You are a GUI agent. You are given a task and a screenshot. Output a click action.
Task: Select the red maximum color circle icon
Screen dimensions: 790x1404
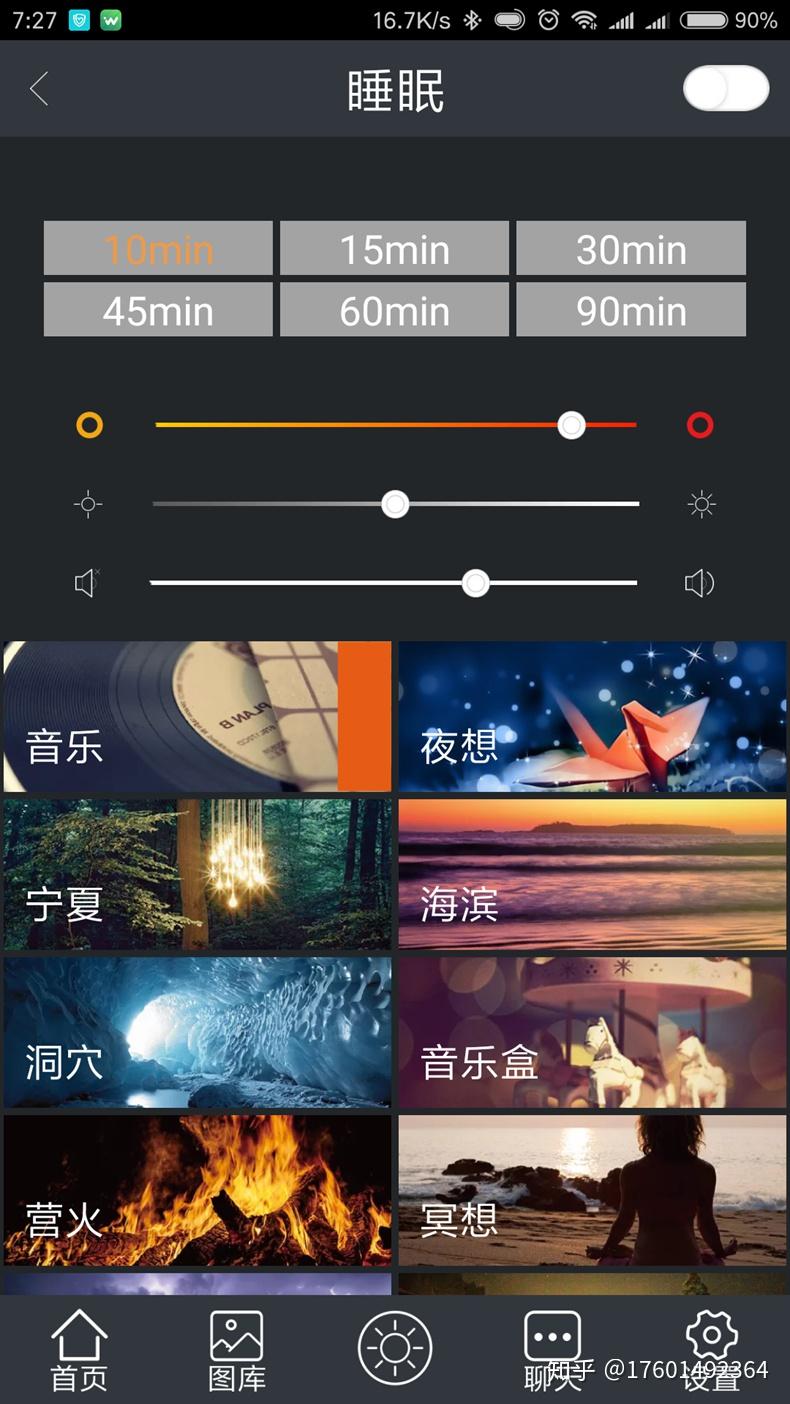700,425
